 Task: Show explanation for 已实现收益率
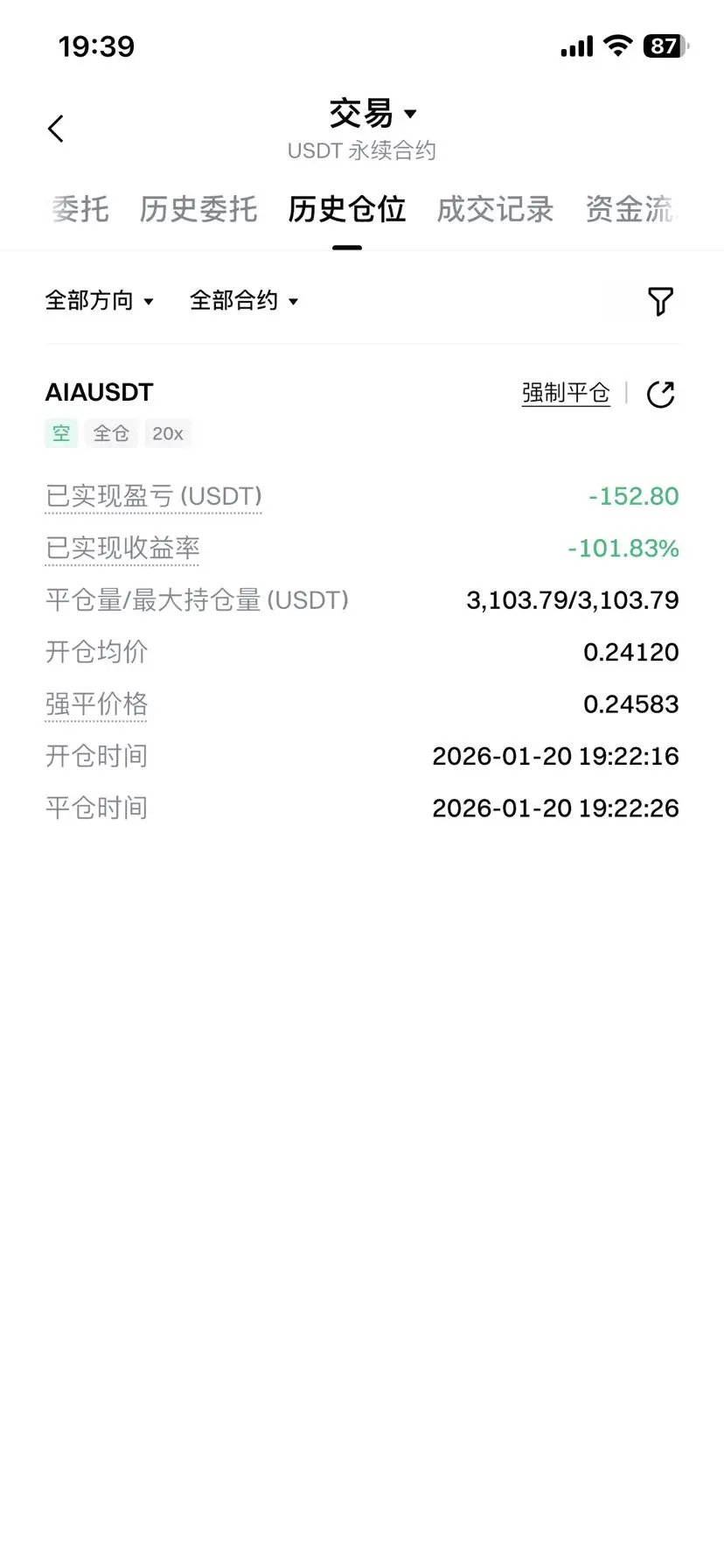[122, 549]
